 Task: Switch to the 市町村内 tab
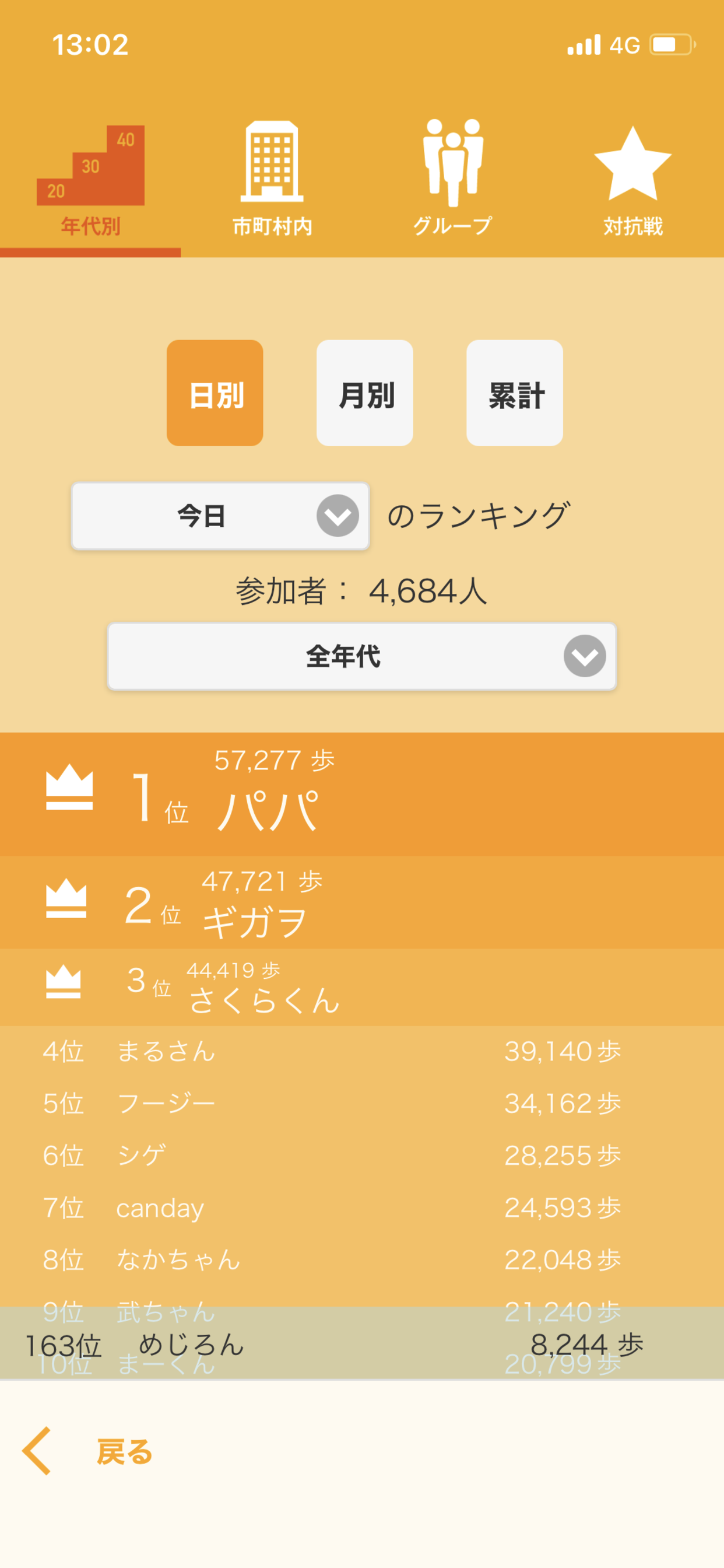(x=271, y=178)
